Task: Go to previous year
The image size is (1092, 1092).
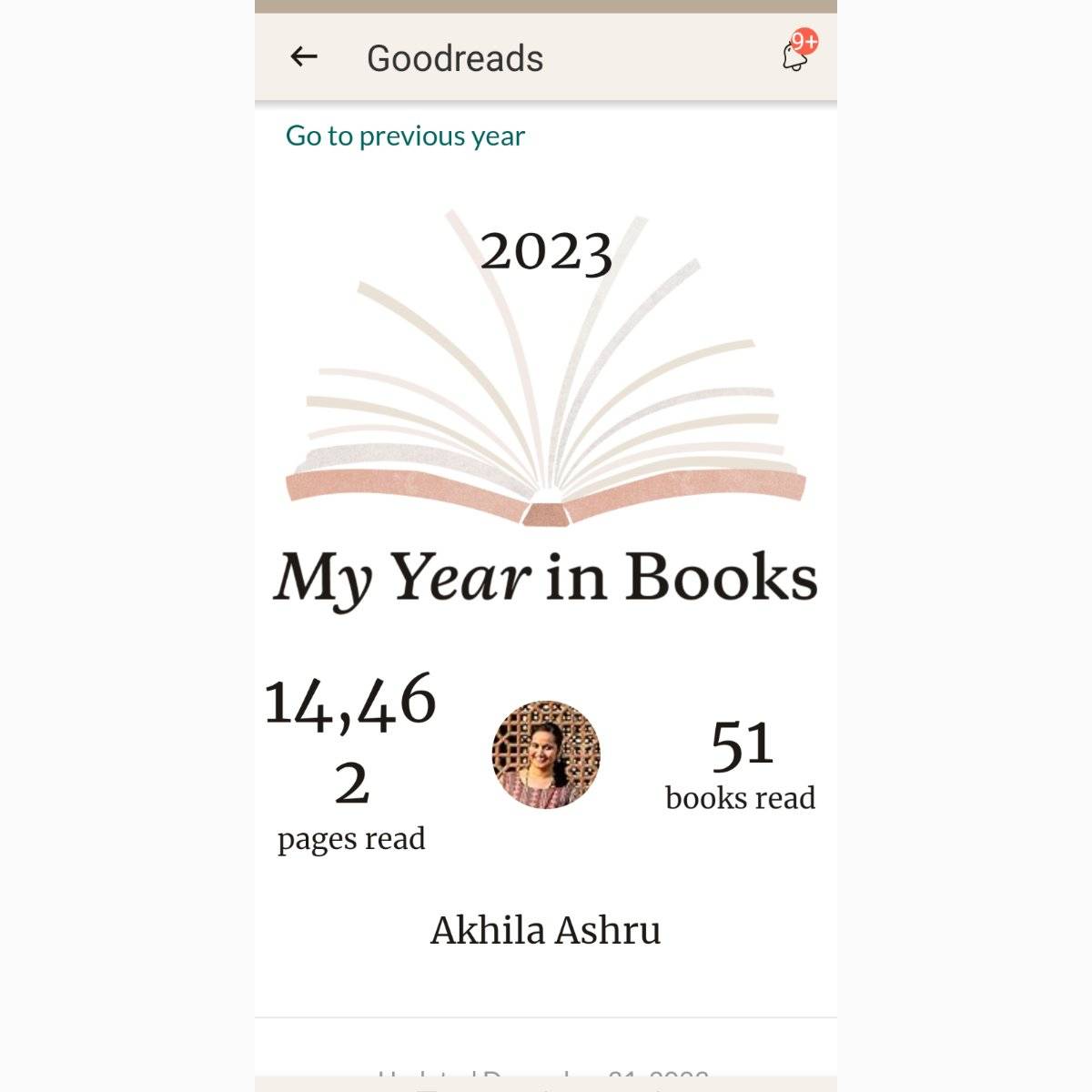Action: (405, 136)
